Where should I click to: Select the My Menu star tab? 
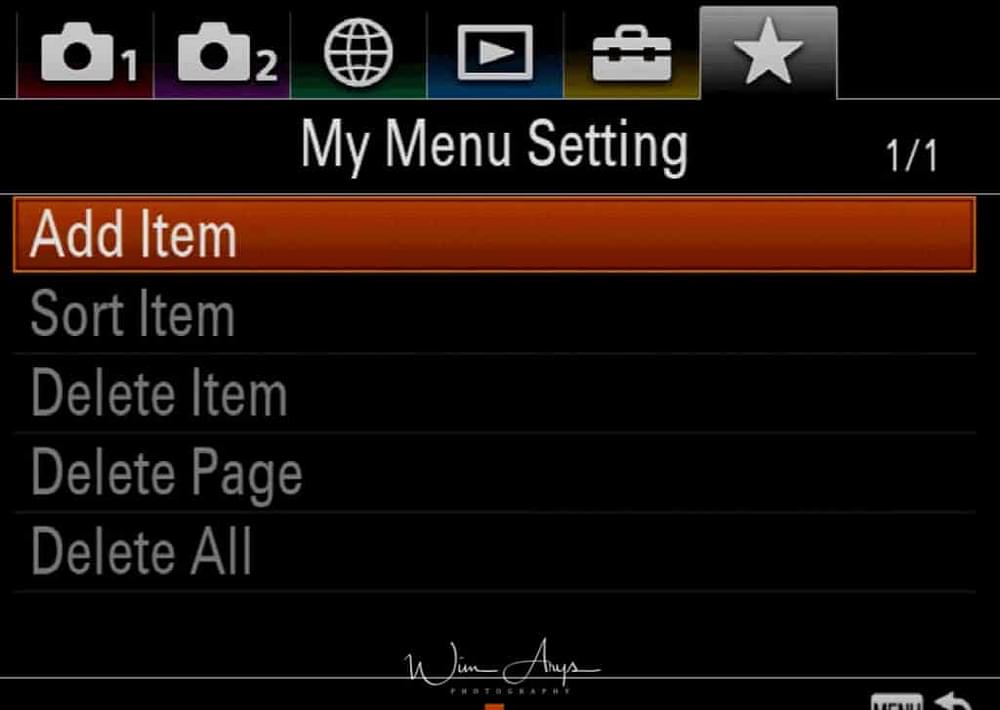767,53
